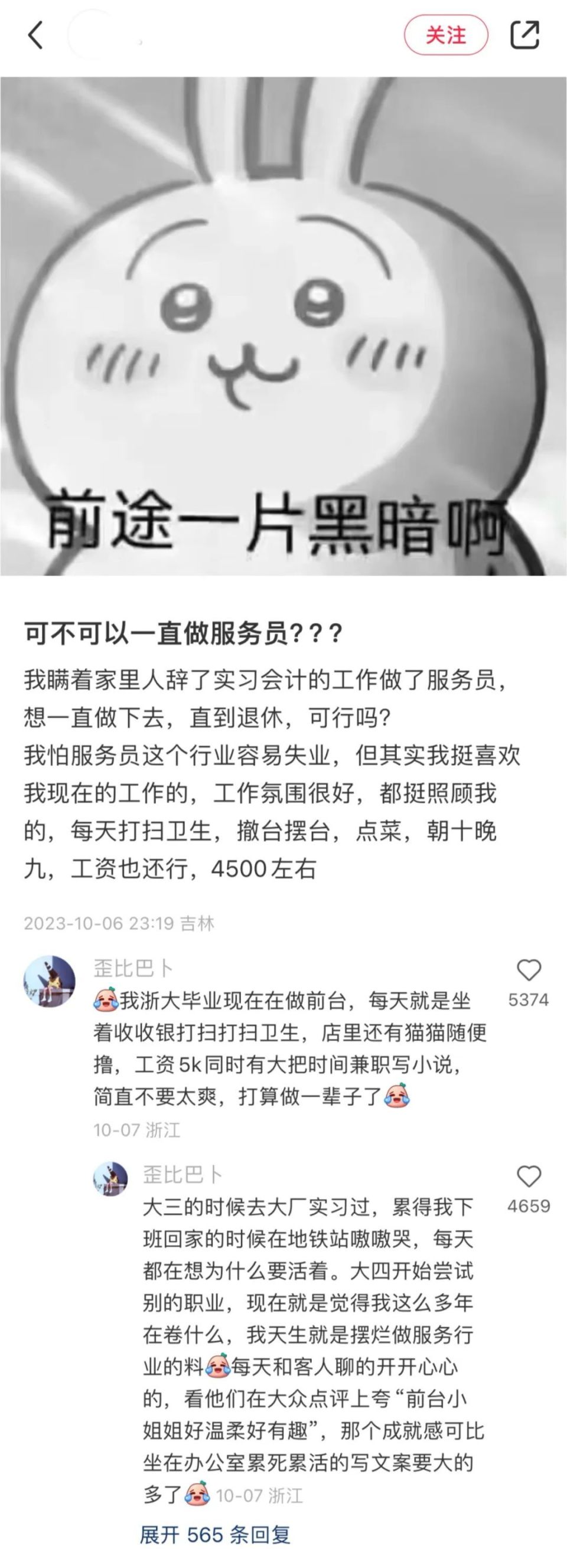
Task: Open the rabbit meme image
Action: [283, 326]
